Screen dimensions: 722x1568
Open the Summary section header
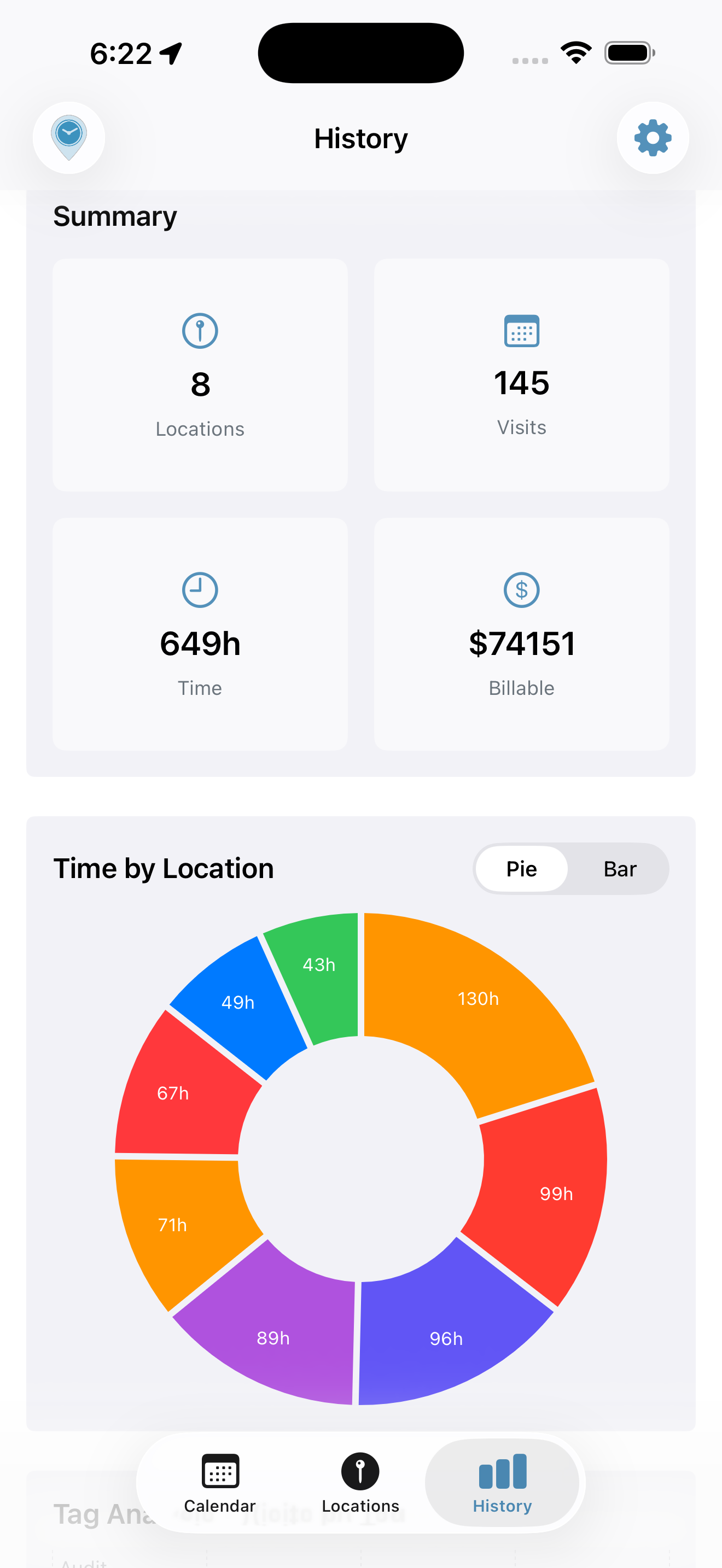pyautogui.click(x=114, y=215)
